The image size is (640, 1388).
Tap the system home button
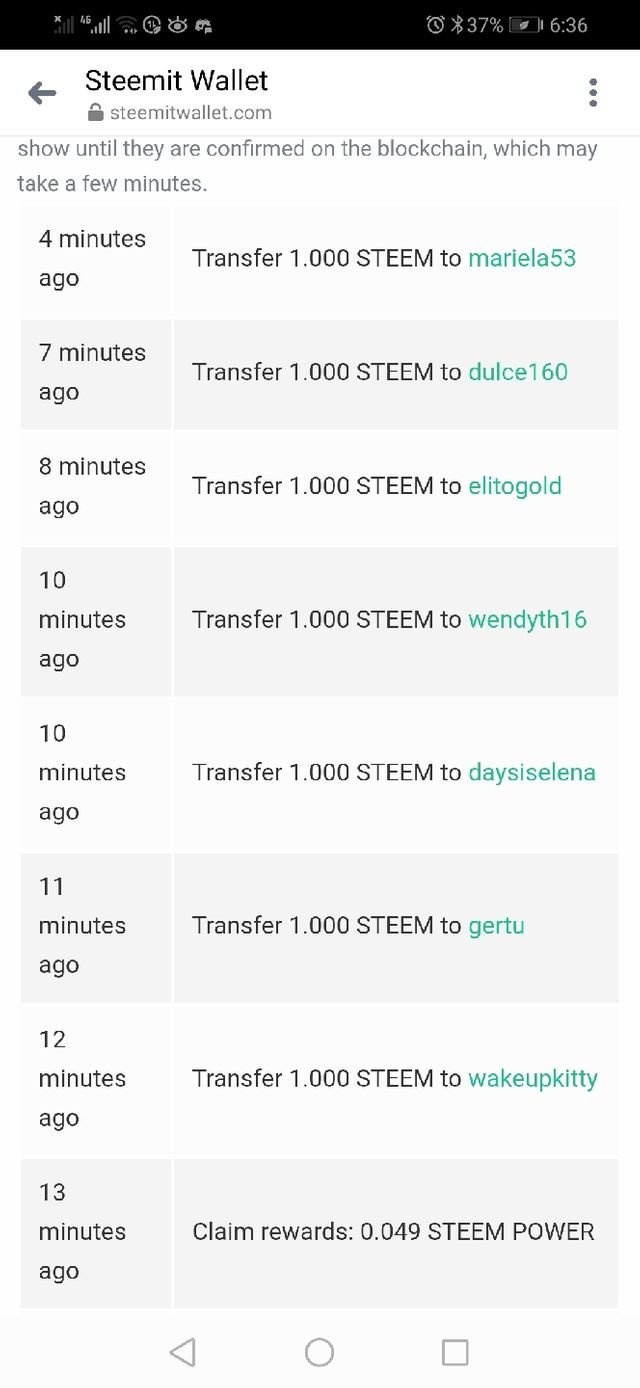pos(319,1352)
